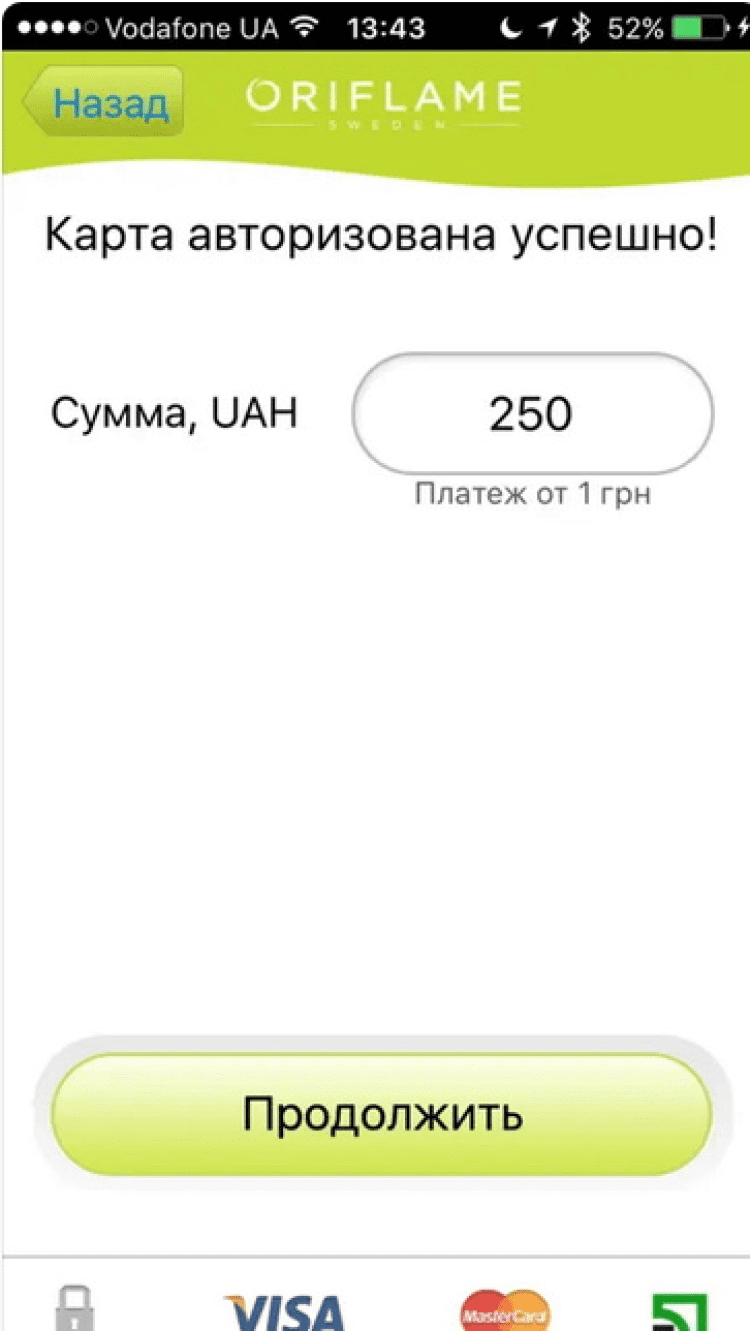Continue with the Продолжить button
750x1331 pixels.
[381, 1114]
